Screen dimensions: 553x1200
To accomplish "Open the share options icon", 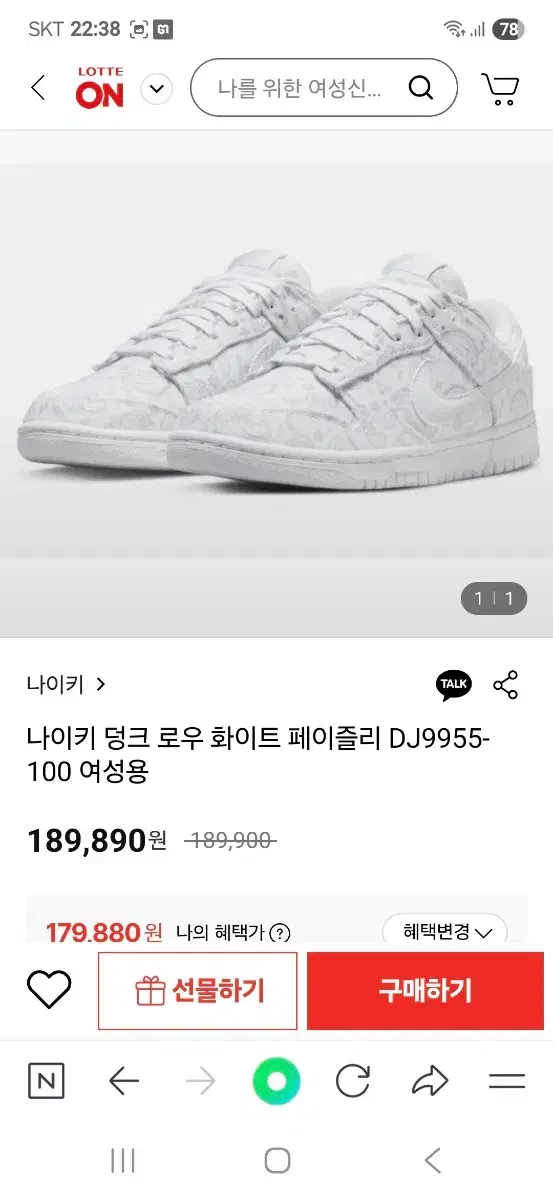I will click(506, 685).
